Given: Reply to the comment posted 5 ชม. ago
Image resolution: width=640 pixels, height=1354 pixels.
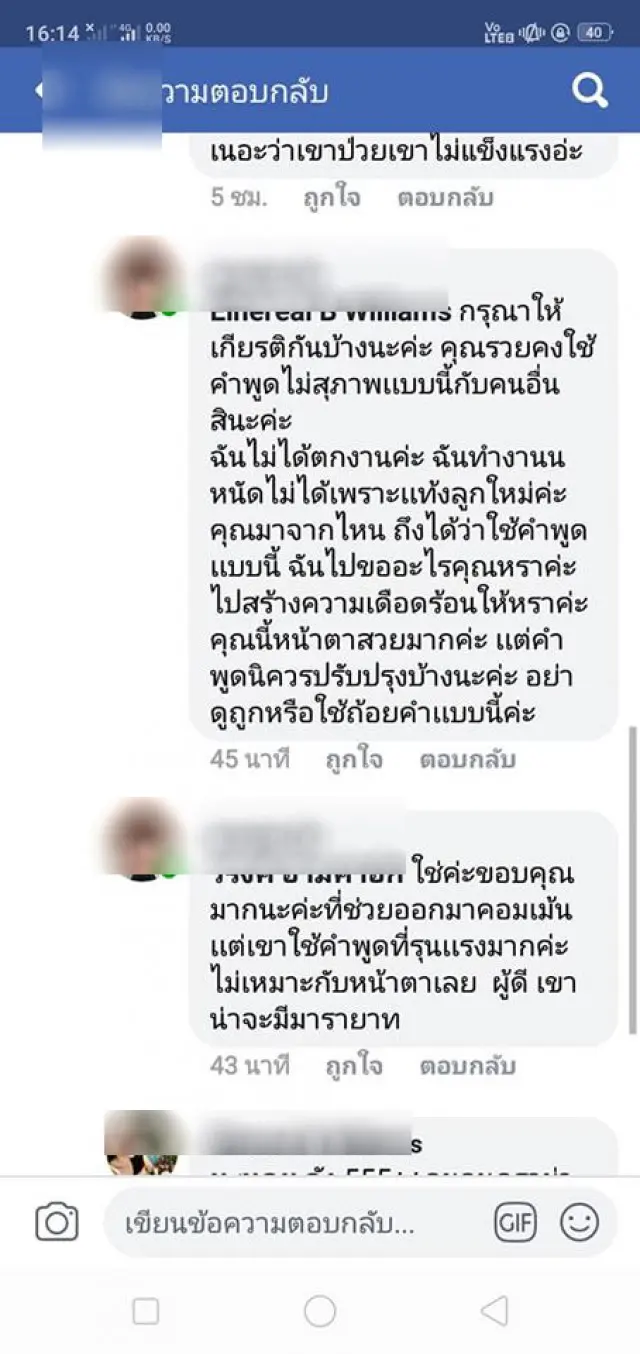Looking at the screenshot, I should pos(445,198).
